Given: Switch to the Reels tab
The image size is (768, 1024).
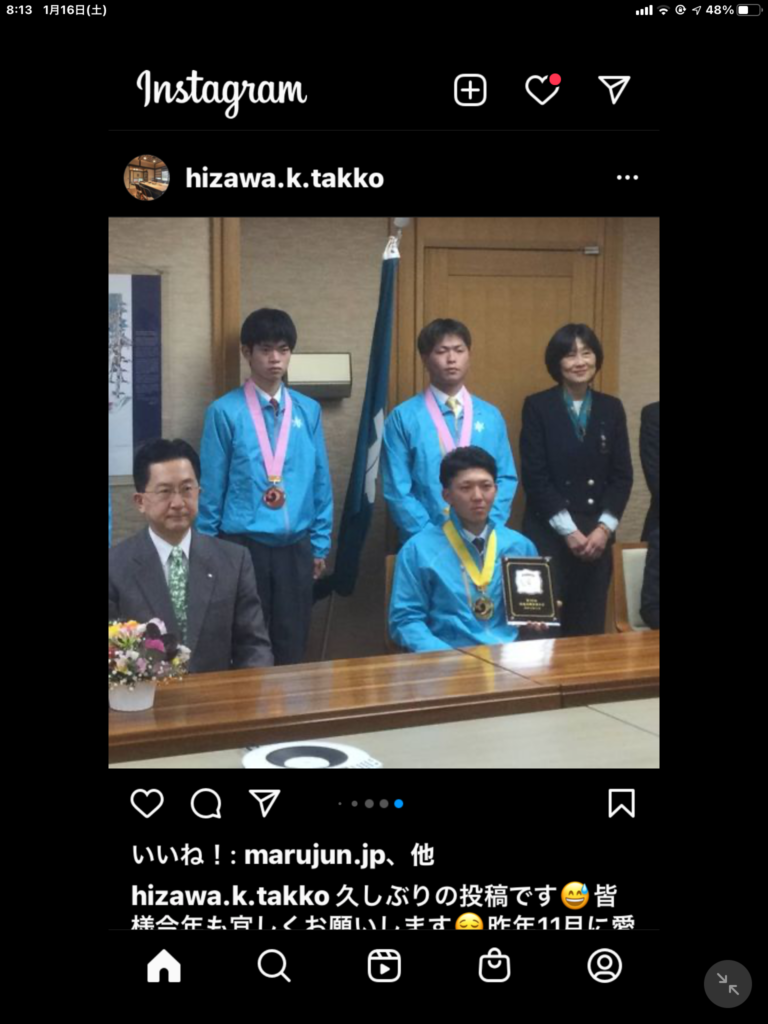Looking at the screenshot, I should pyautogui.click(x=384, y=965).
